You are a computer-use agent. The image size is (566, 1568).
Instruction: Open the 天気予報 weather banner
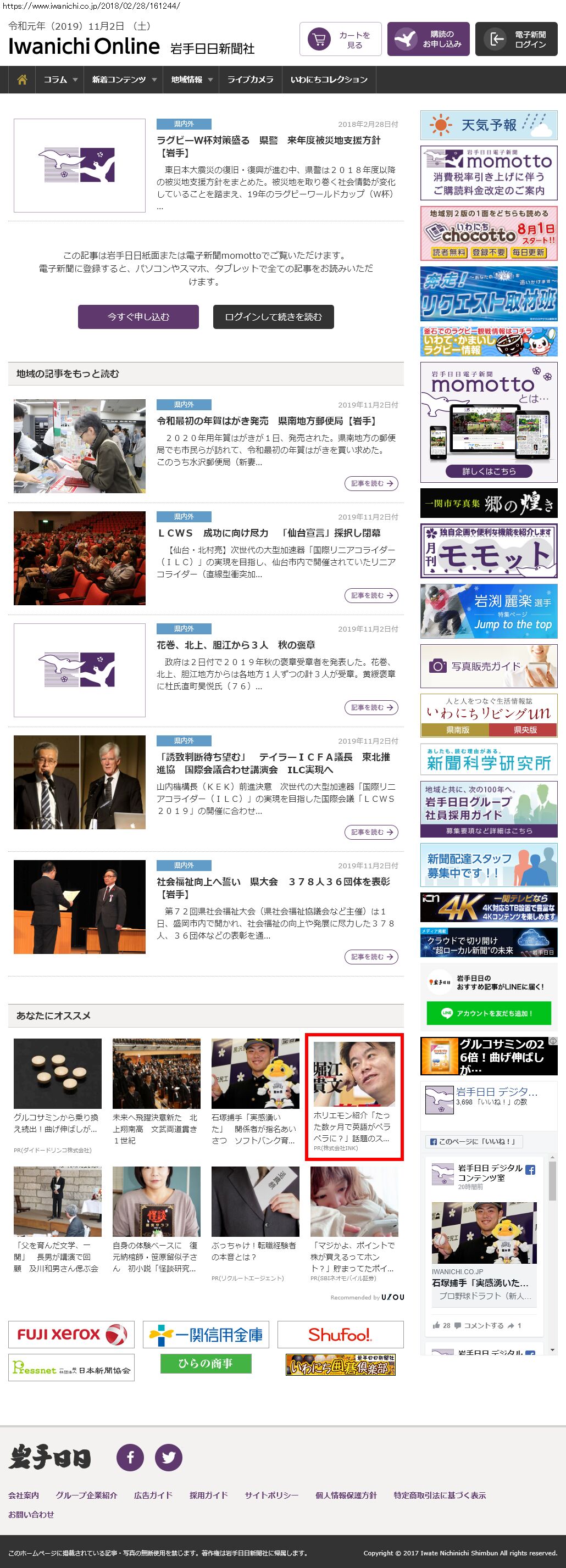click(x=489, y=125)
